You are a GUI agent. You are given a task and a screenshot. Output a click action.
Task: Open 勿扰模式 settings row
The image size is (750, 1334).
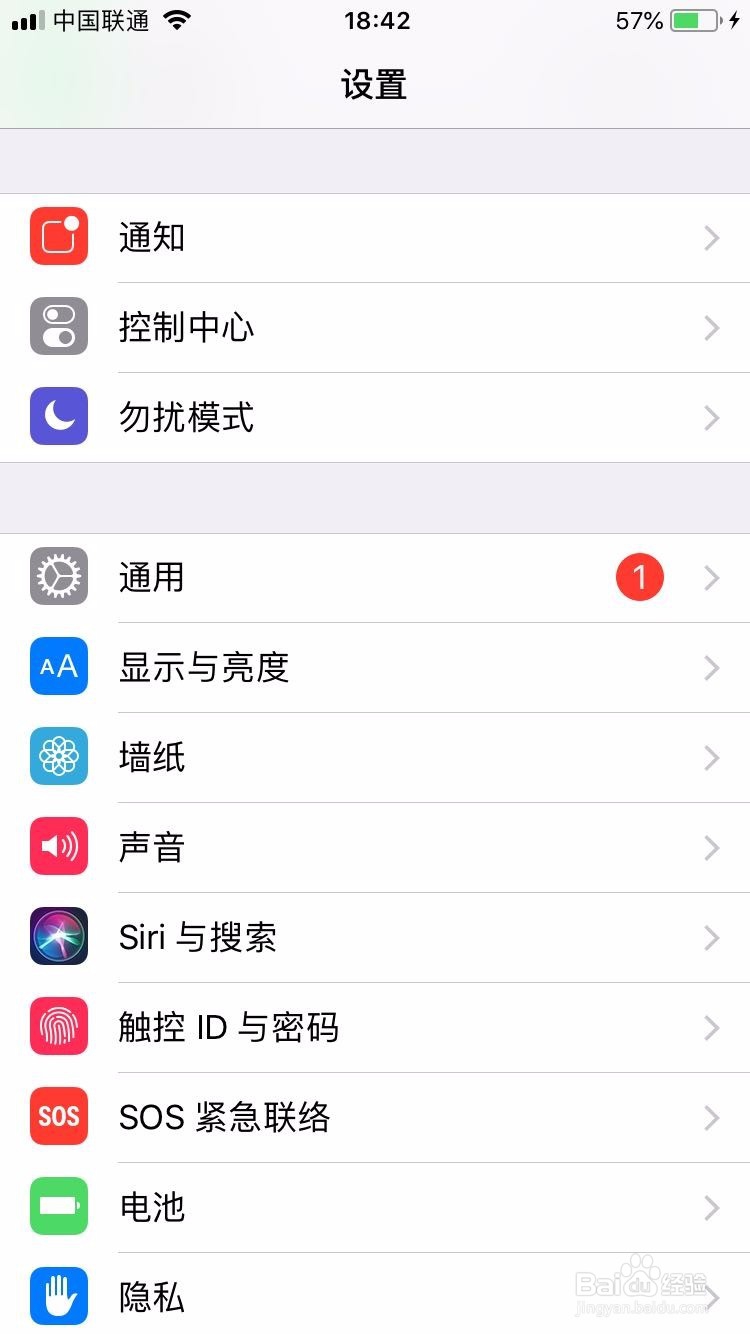pyautogui.click(x=375, y=417)
